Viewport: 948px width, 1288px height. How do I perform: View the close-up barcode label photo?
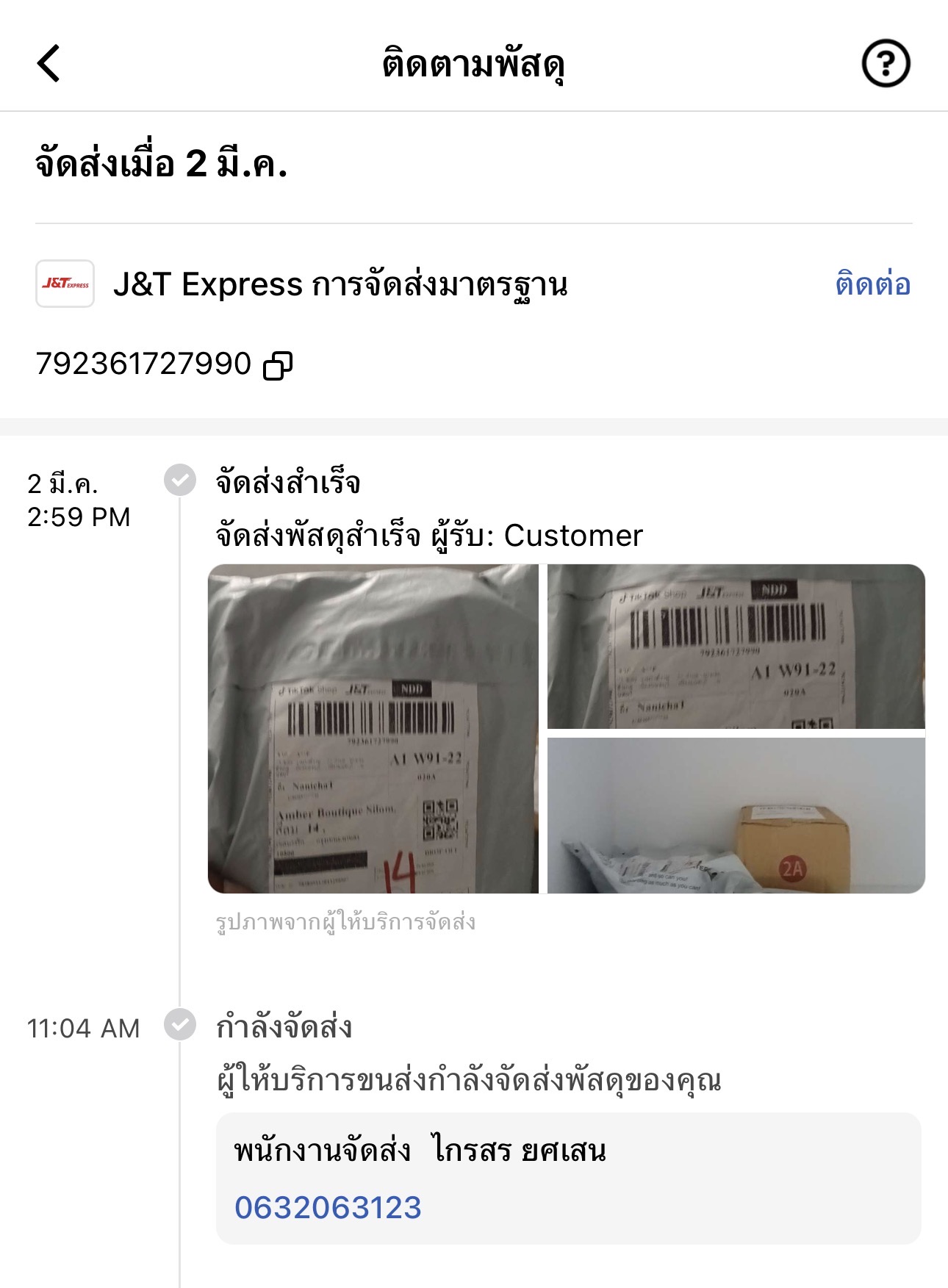tap(736, 647)
